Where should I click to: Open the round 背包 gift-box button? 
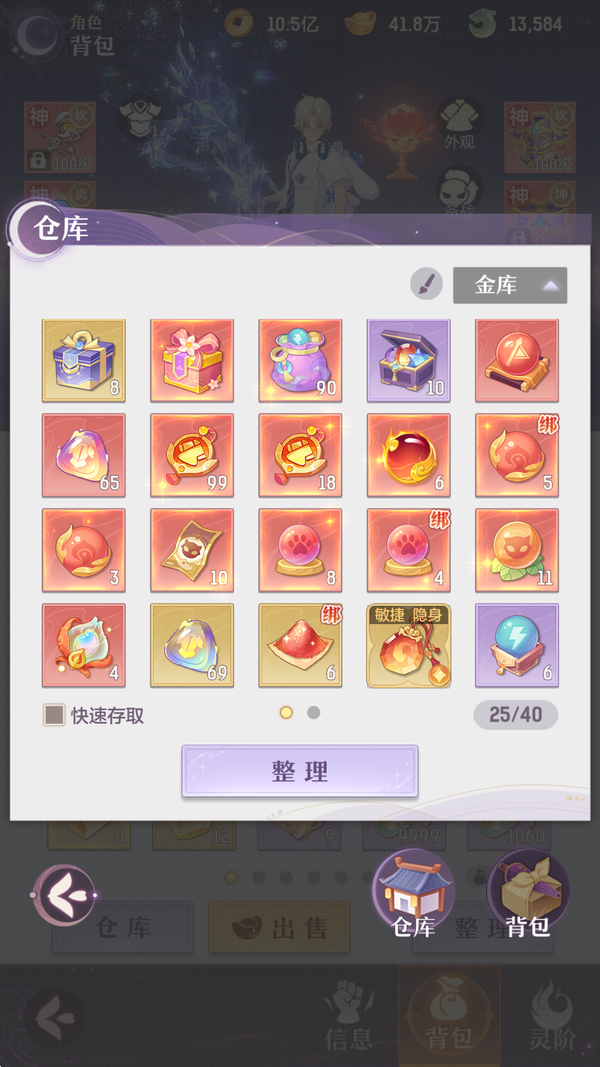pos(527,893)
